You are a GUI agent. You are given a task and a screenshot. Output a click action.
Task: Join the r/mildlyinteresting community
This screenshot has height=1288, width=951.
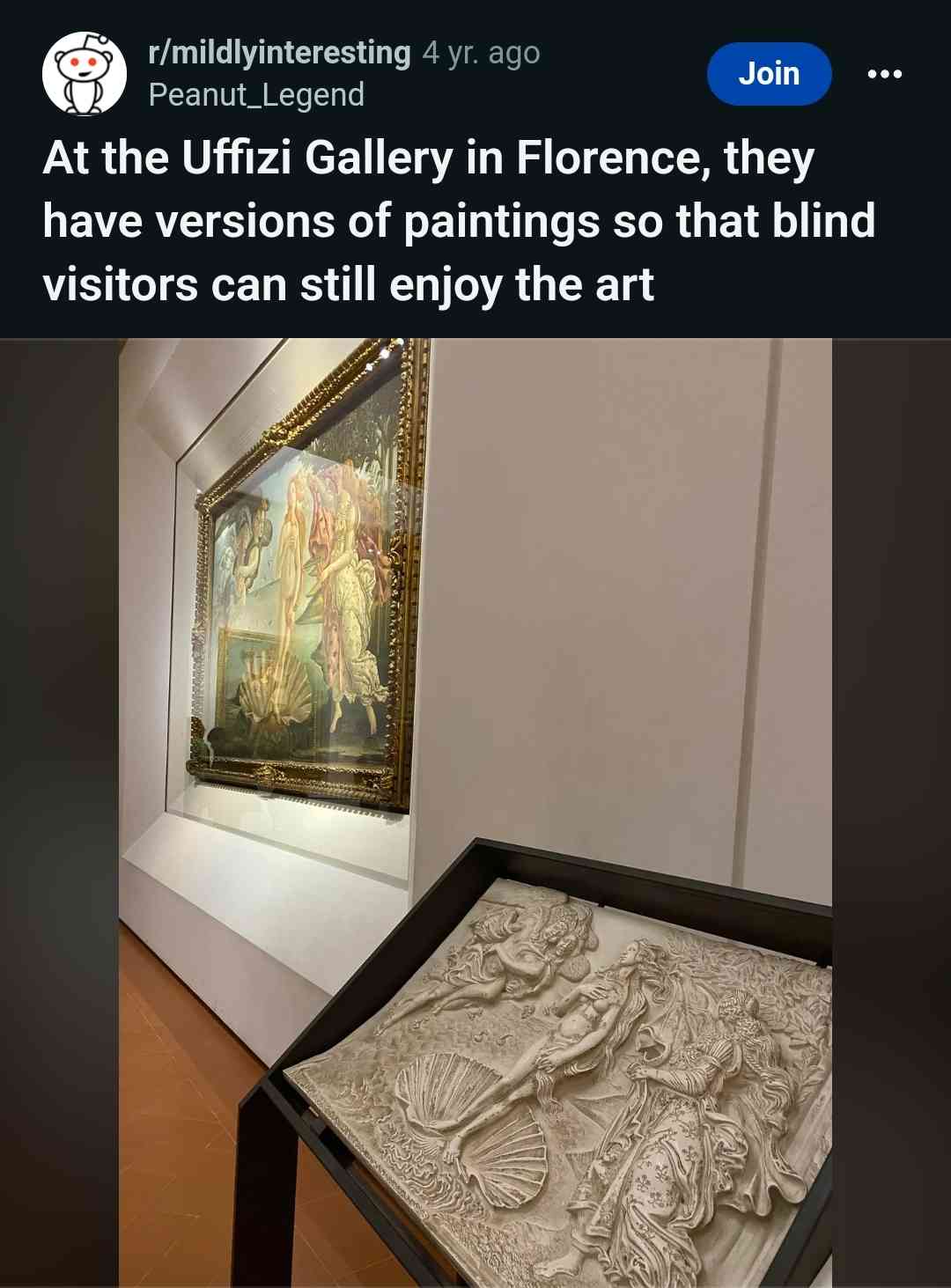click(x=769, y=74)
